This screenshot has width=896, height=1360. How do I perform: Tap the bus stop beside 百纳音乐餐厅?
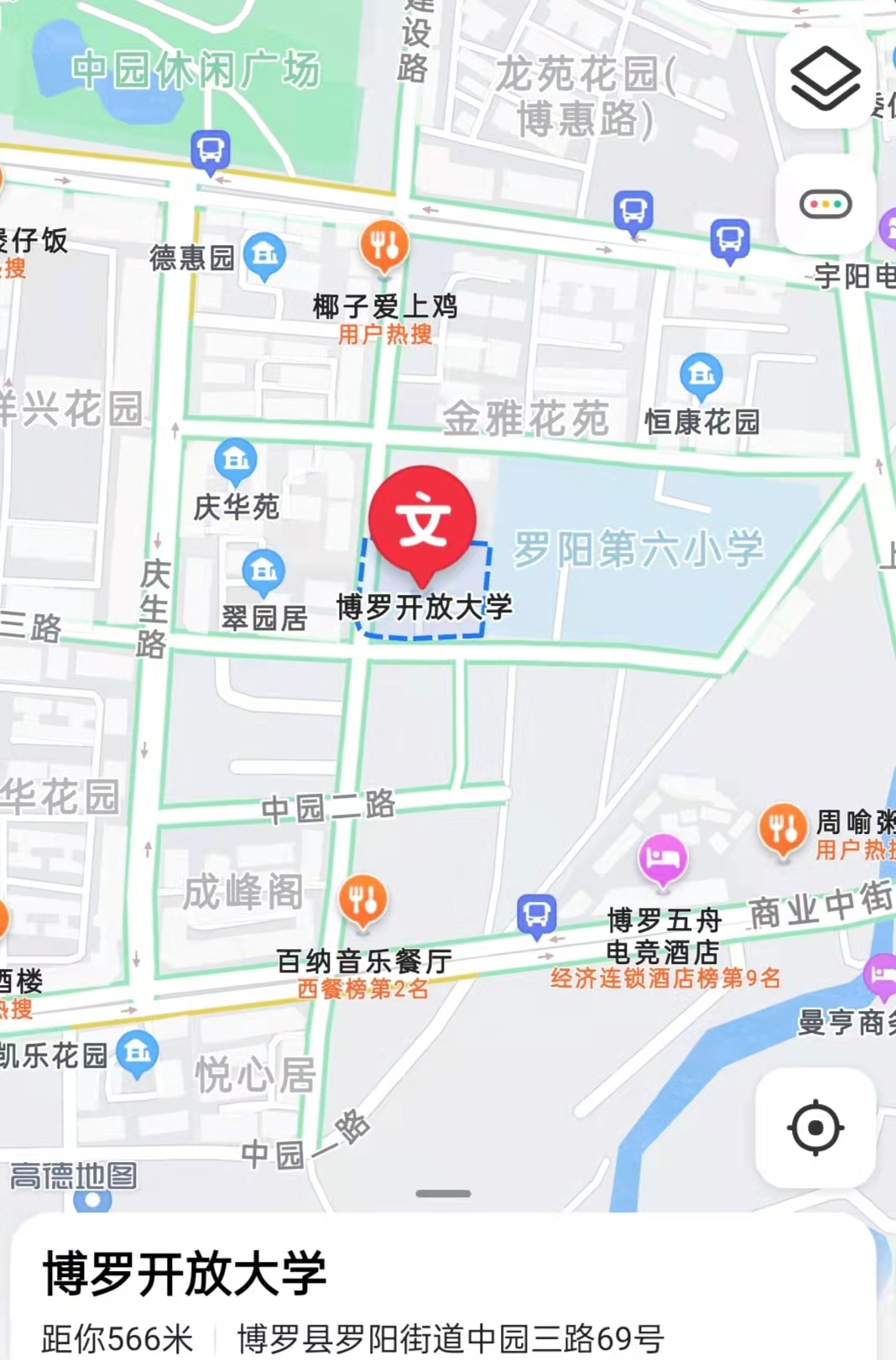point(536,914)
